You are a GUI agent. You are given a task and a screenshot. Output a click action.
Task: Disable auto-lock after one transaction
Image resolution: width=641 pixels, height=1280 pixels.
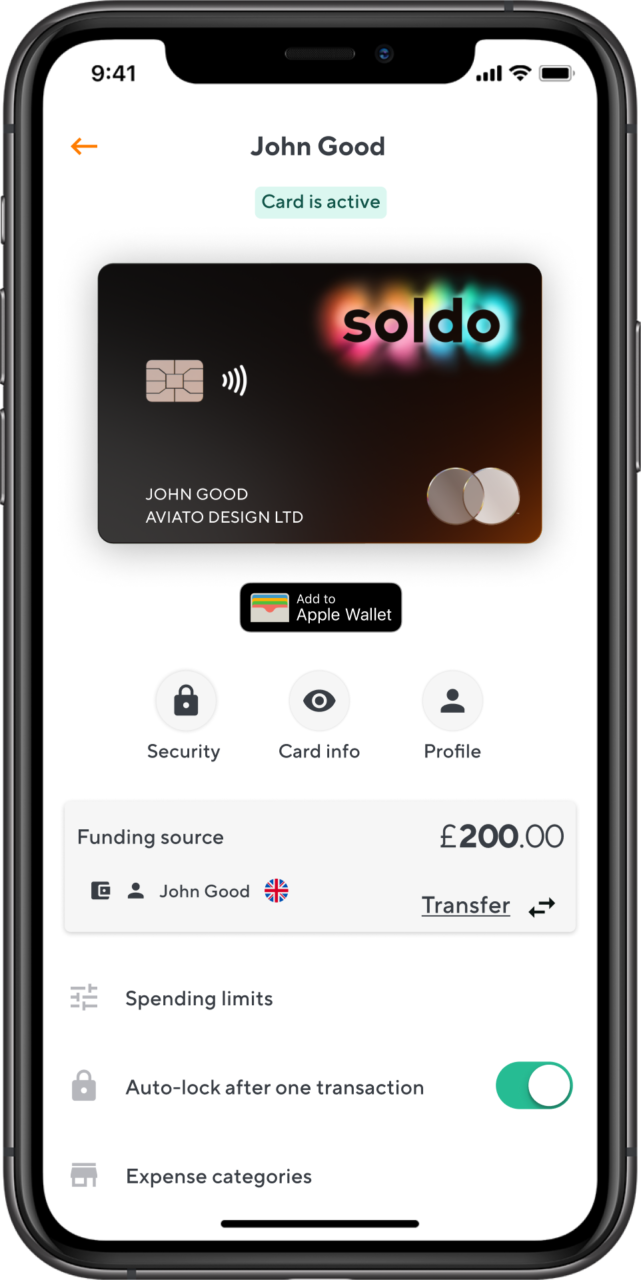point(534,1086)
